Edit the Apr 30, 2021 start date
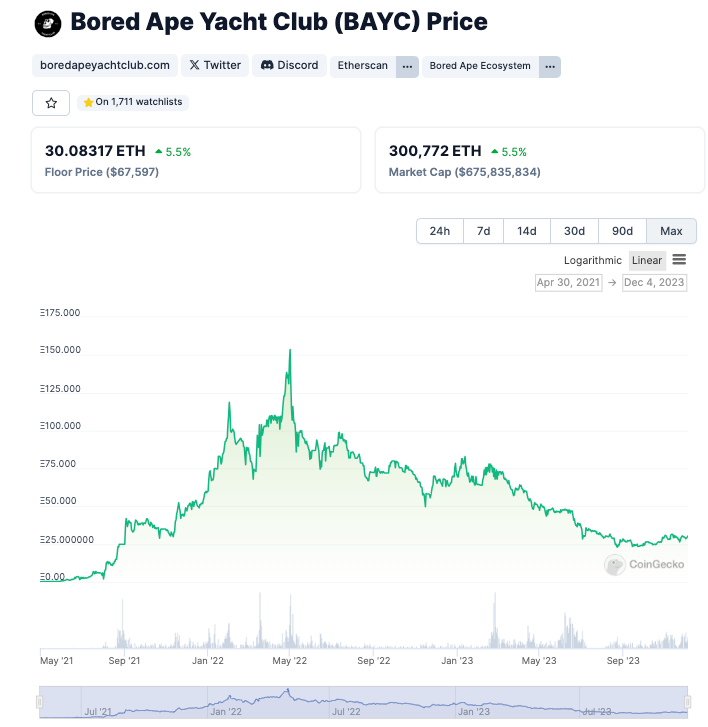Screen dimensions: 708x727 tap(569, 283)
